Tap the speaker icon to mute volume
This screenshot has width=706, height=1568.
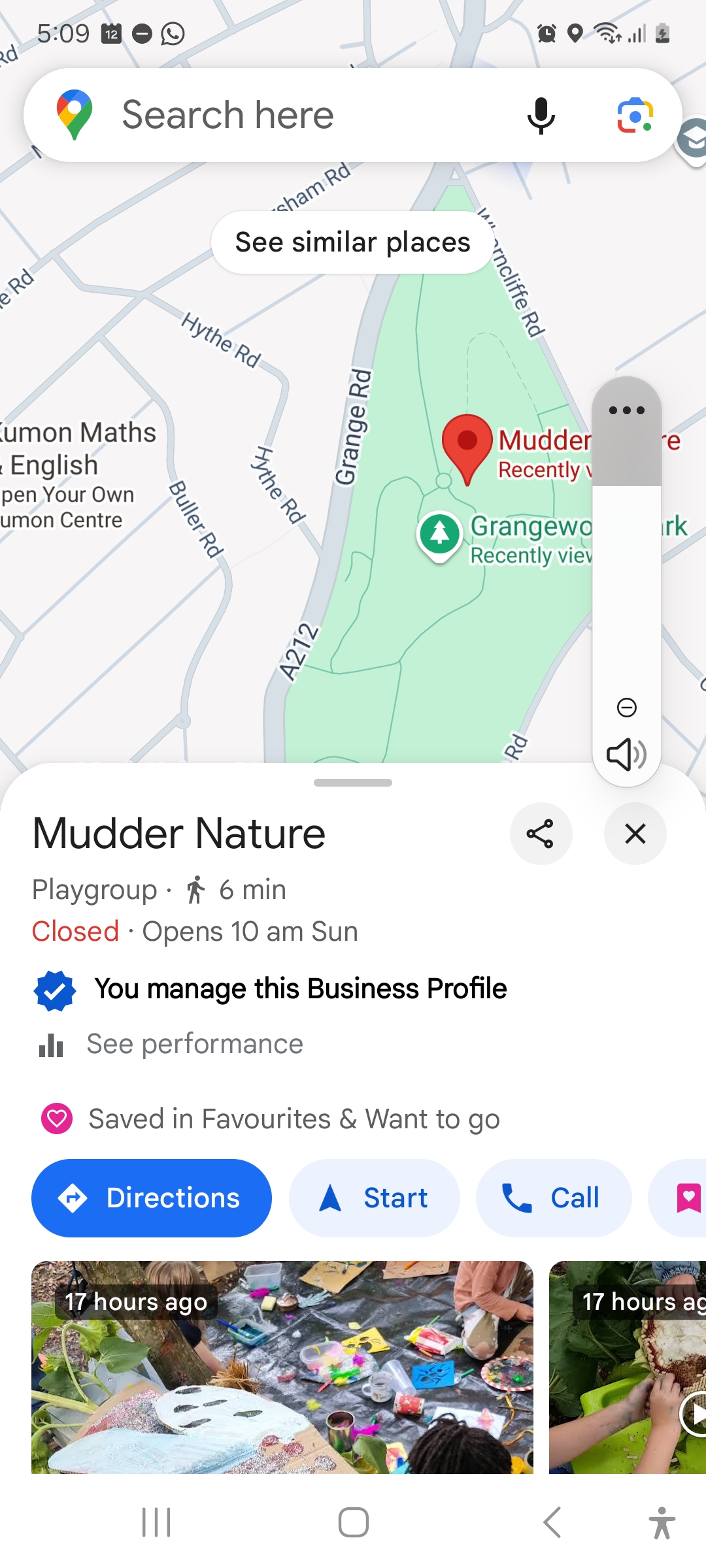(626, 755)
